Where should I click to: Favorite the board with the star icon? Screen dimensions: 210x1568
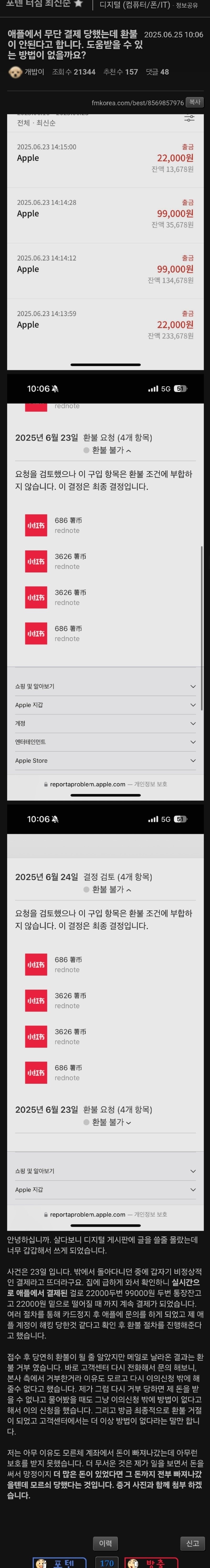pos(78,4)
